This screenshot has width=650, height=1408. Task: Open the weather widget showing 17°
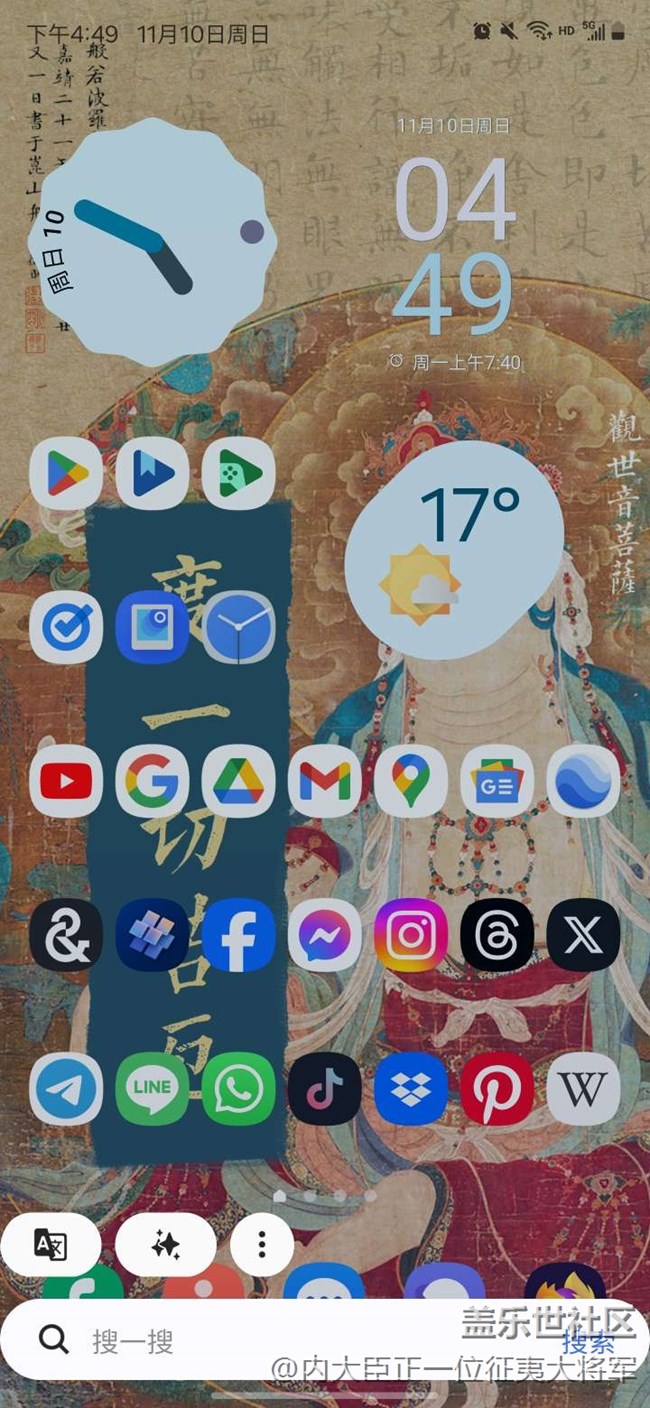coord(455,545)
